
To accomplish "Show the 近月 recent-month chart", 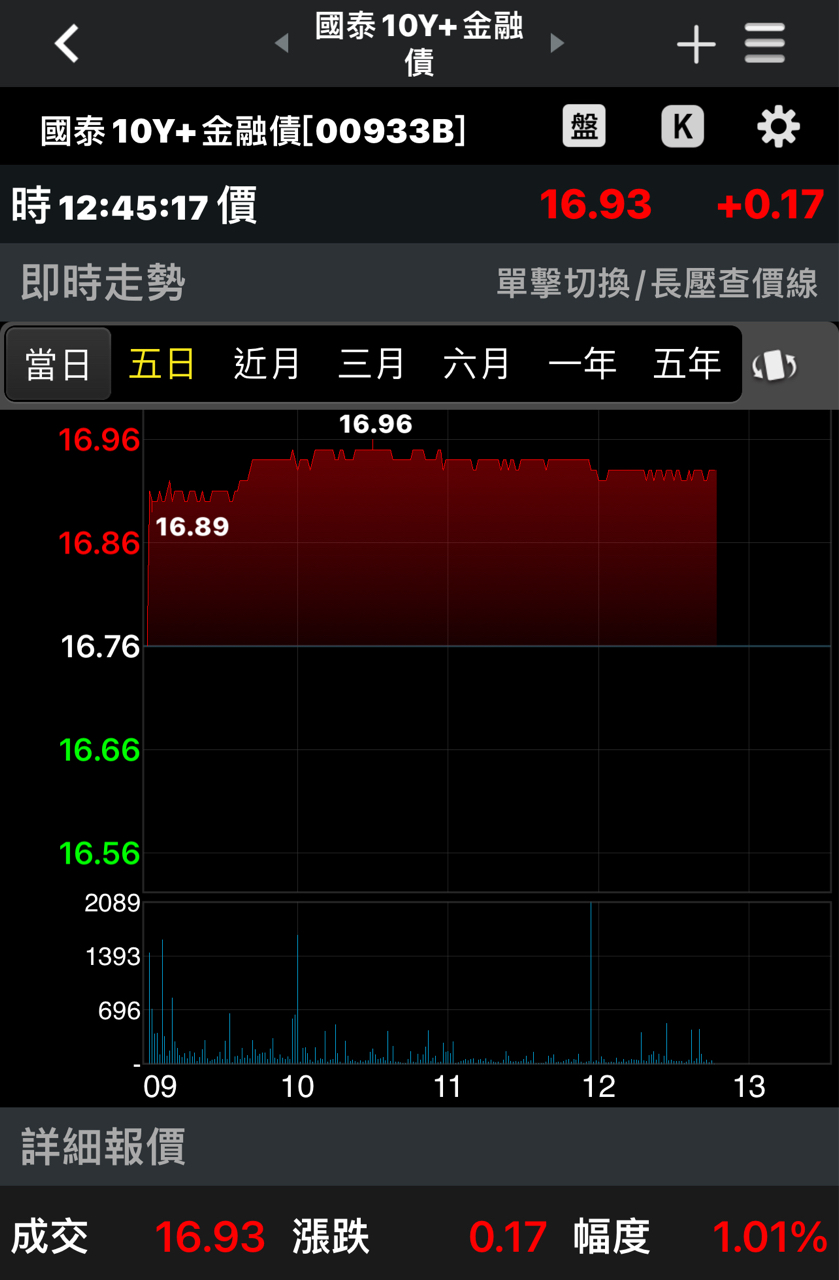I will tap(267, 364).
